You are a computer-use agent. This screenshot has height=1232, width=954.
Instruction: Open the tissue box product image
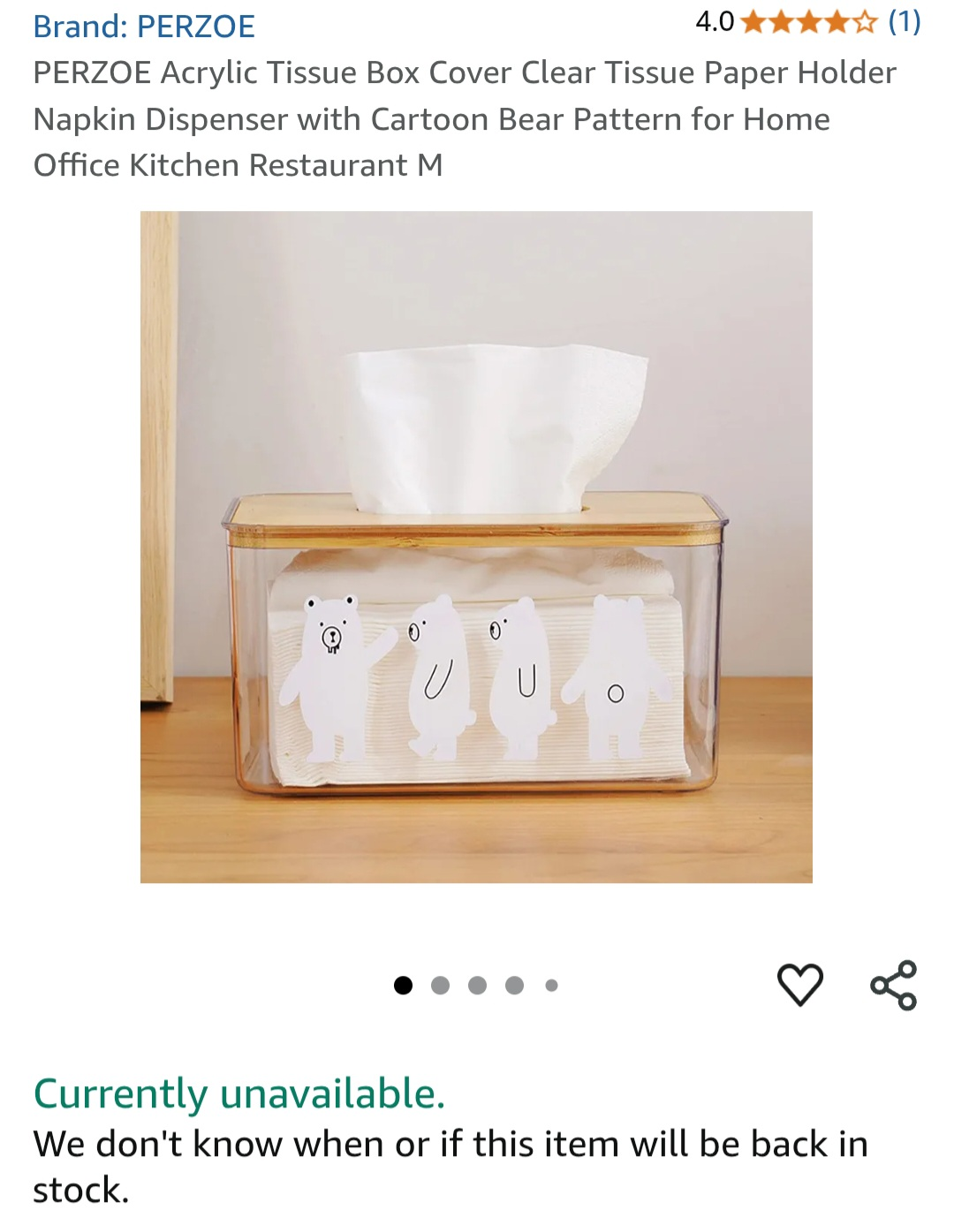(x=476, y=547)
